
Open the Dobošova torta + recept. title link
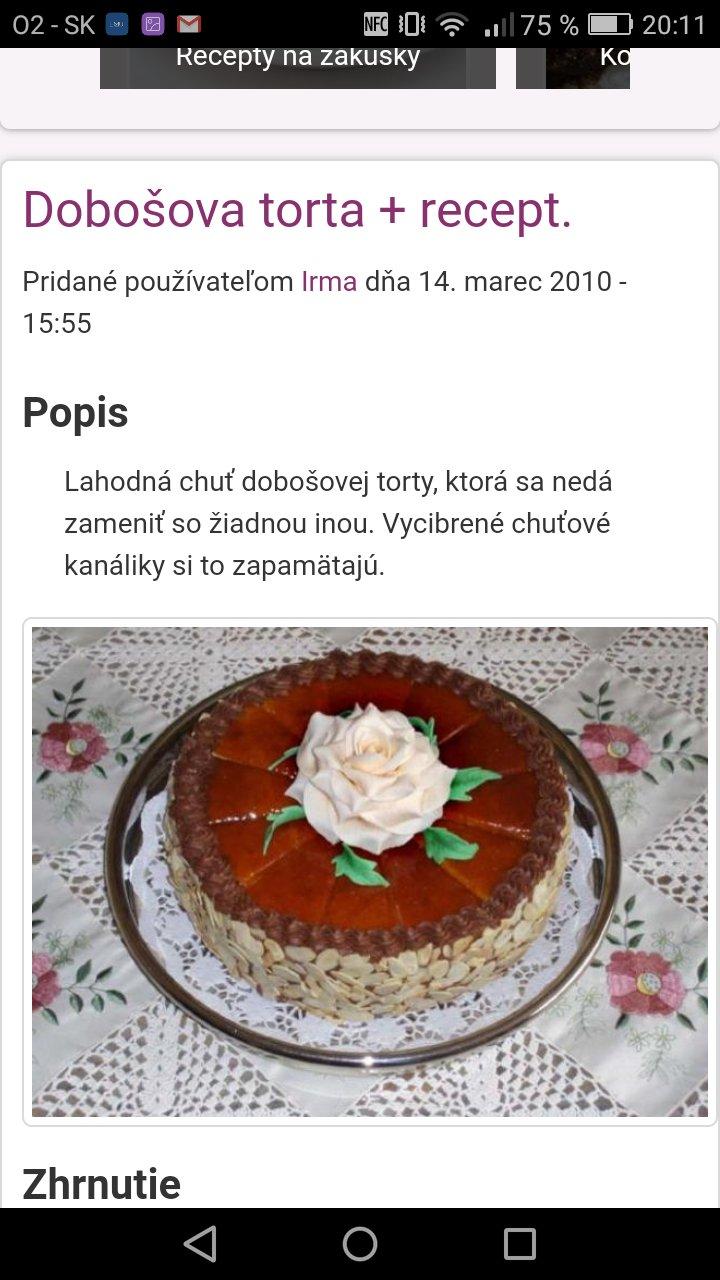(x=297, y=210)
